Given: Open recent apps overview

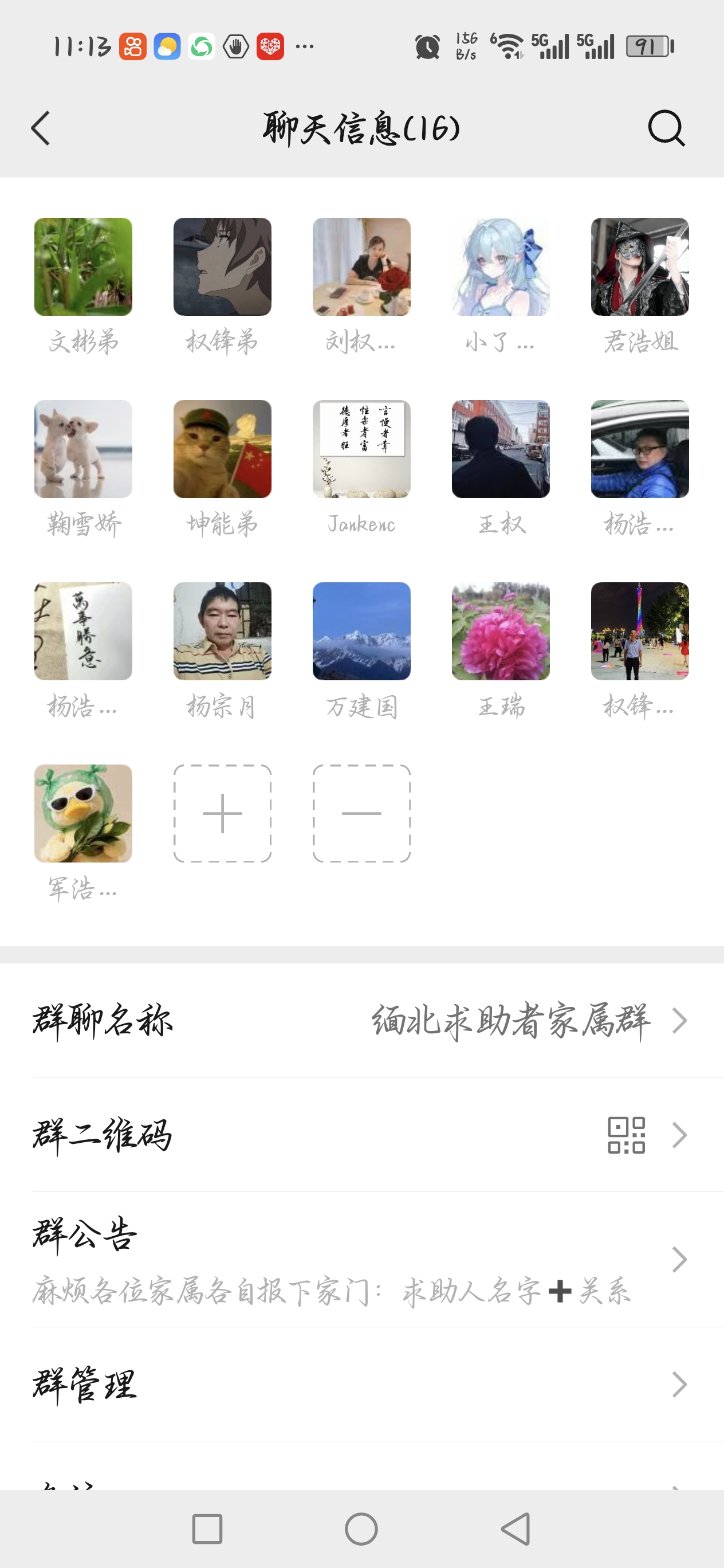Looking at the screenshot, I should (207, 1528).
